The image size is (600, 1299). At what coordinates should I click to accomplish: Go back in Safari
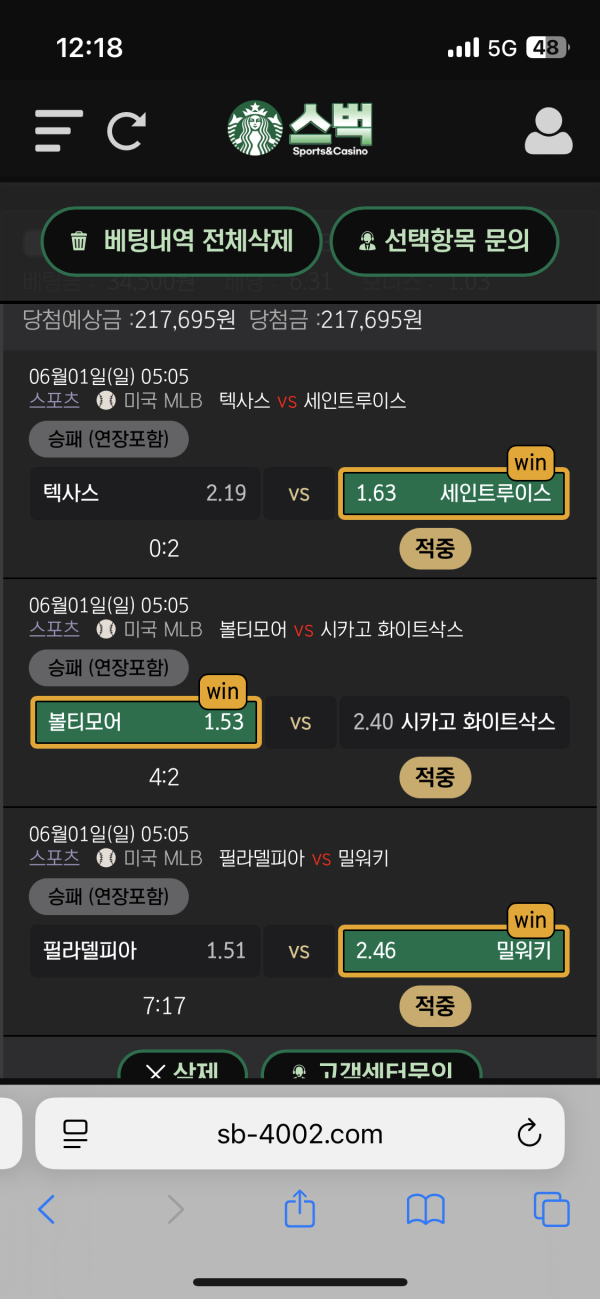point(46,1210)
